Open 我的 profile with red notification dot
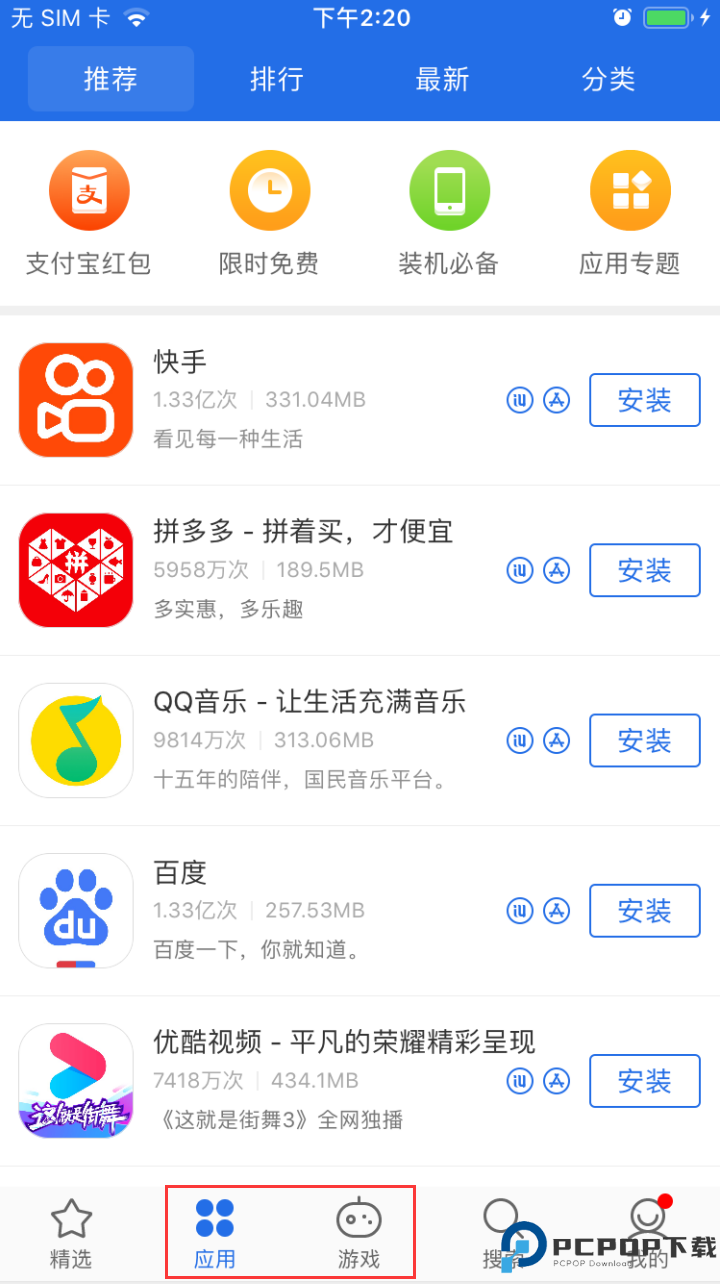Viewport: 720px width, 1284px height. click(650, 1230)
